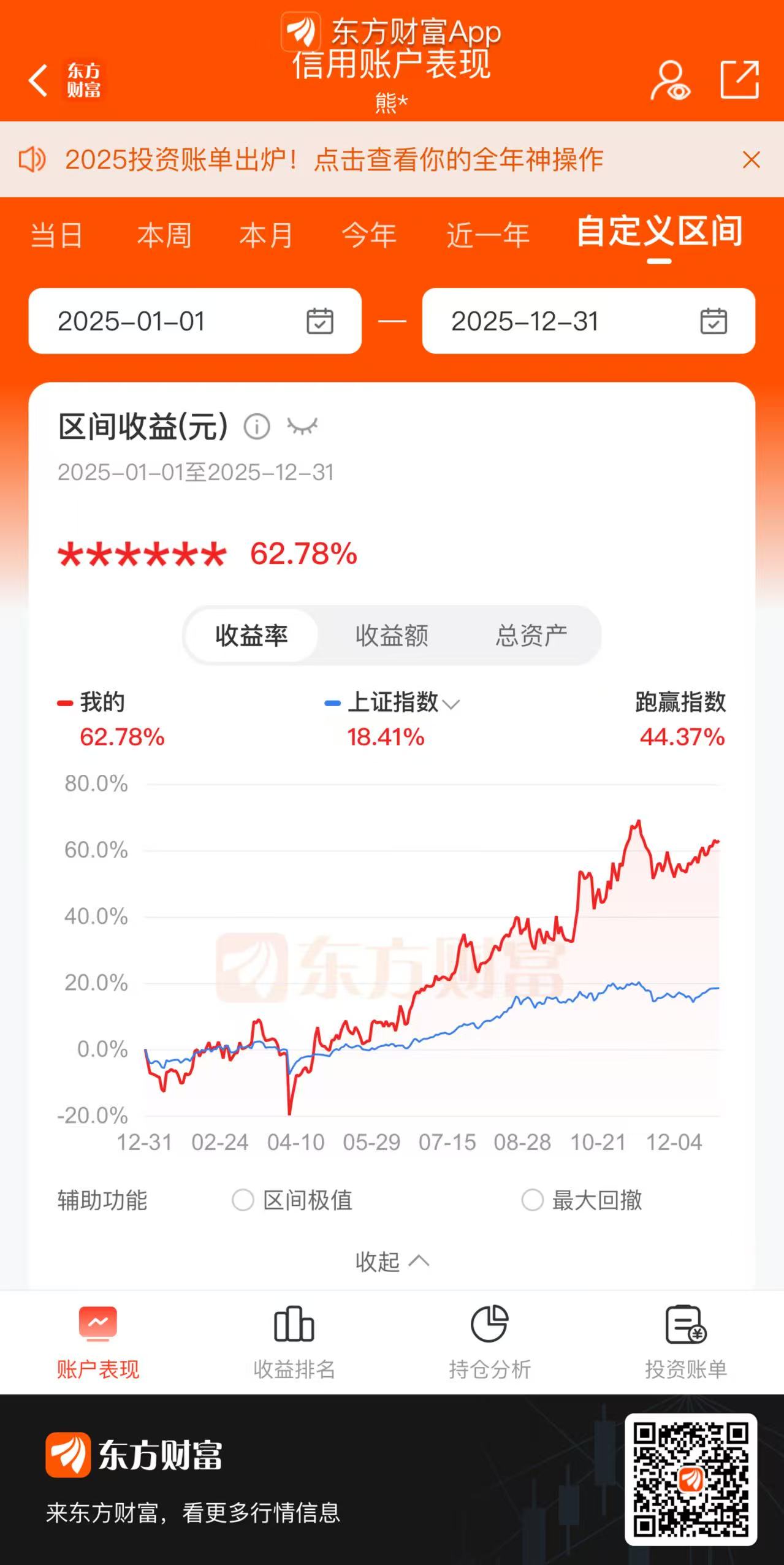Open the 收益排名 bottom tab
The width and height of the screenshot is (784, 1565).
[x=294, y=1342]
